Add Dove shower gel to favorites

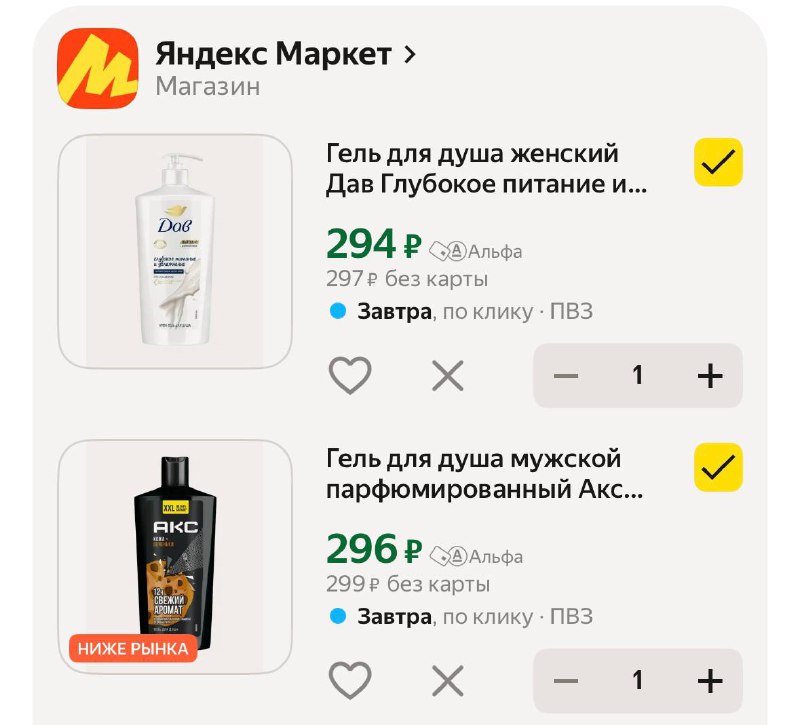pyautogui.click(x=350, y=376)
